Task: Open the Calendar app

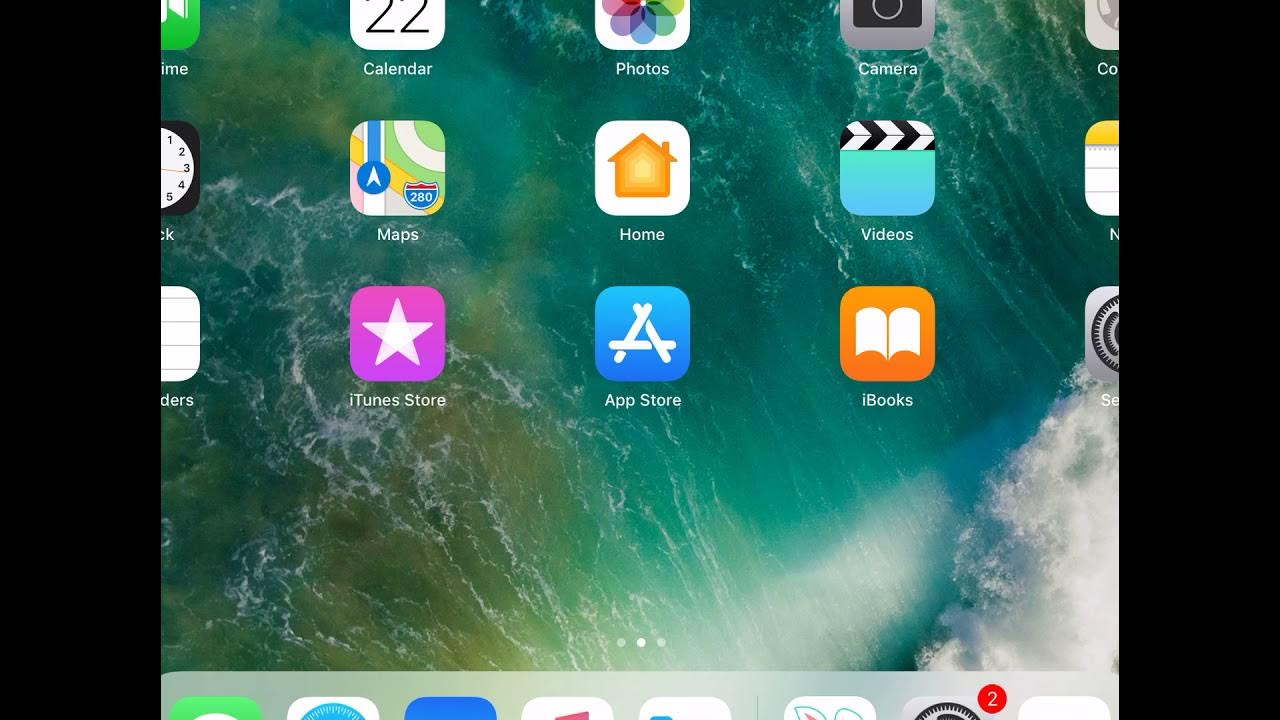Action: coord(397,25)
